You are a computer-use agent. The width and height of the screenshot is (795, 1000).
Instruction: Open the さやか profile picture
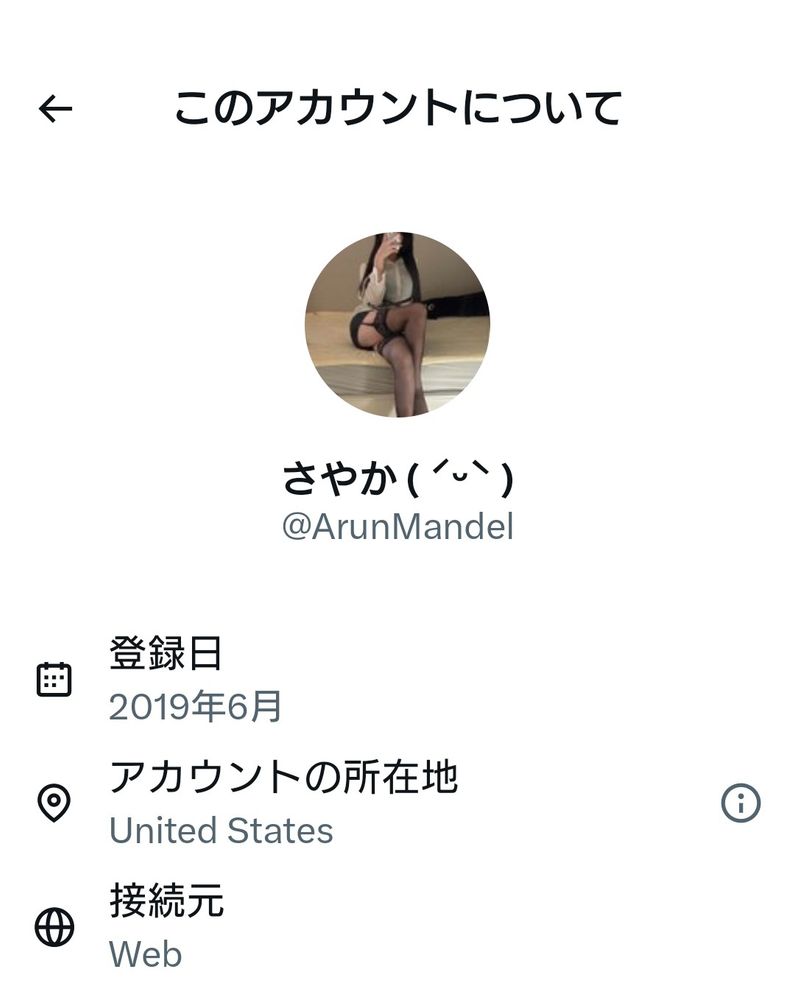tap(397, 325)
